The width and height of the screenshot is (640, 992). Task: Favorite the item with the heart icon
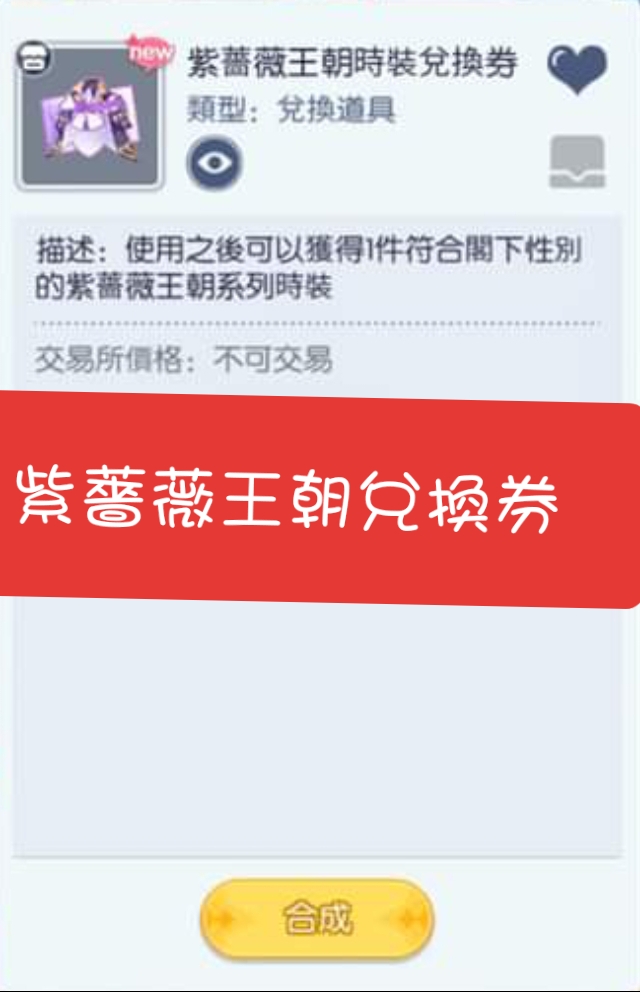point(577,70)
